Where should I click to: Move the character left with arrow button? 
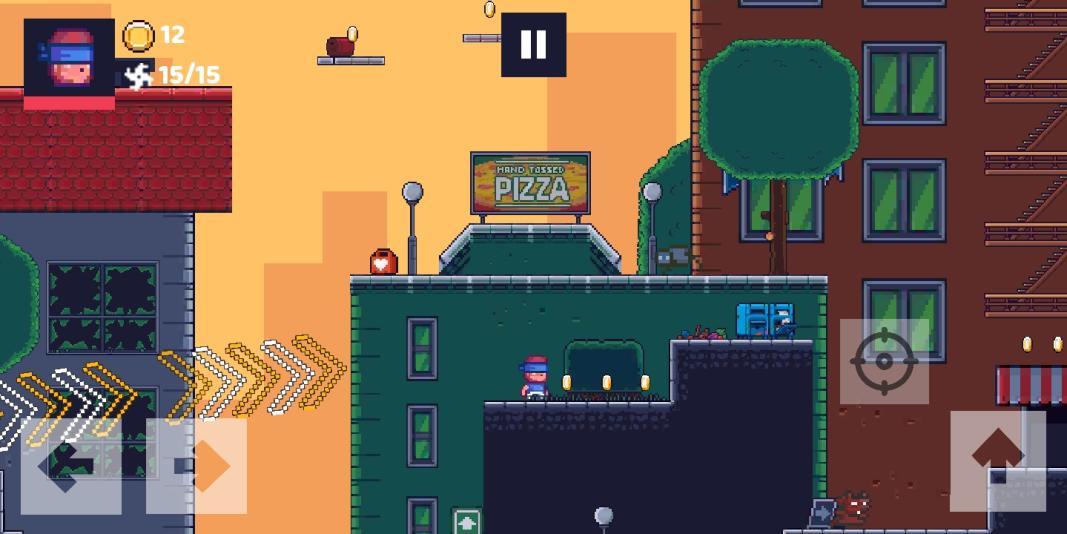70,465
